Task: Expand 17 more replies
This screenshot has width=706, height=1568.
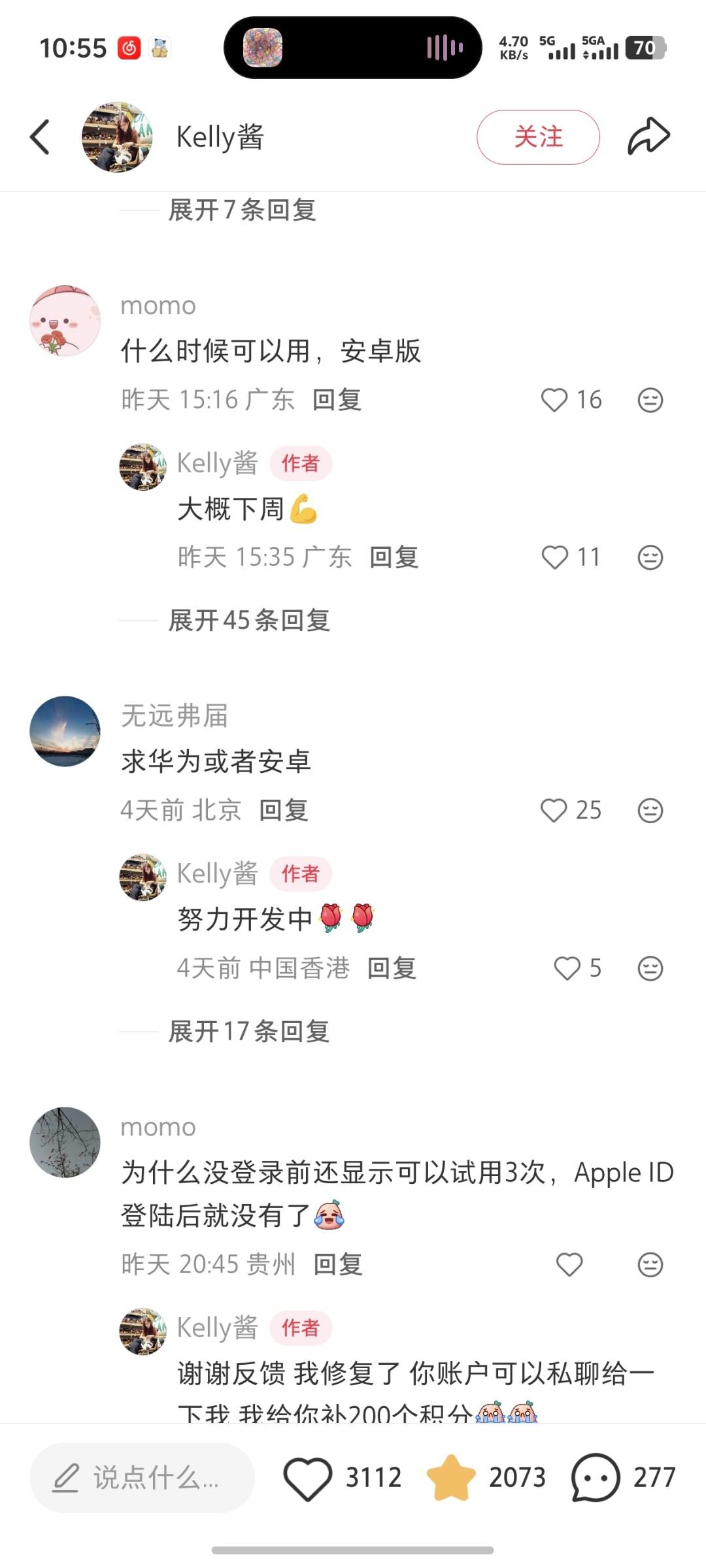Action: (249, 1032)
